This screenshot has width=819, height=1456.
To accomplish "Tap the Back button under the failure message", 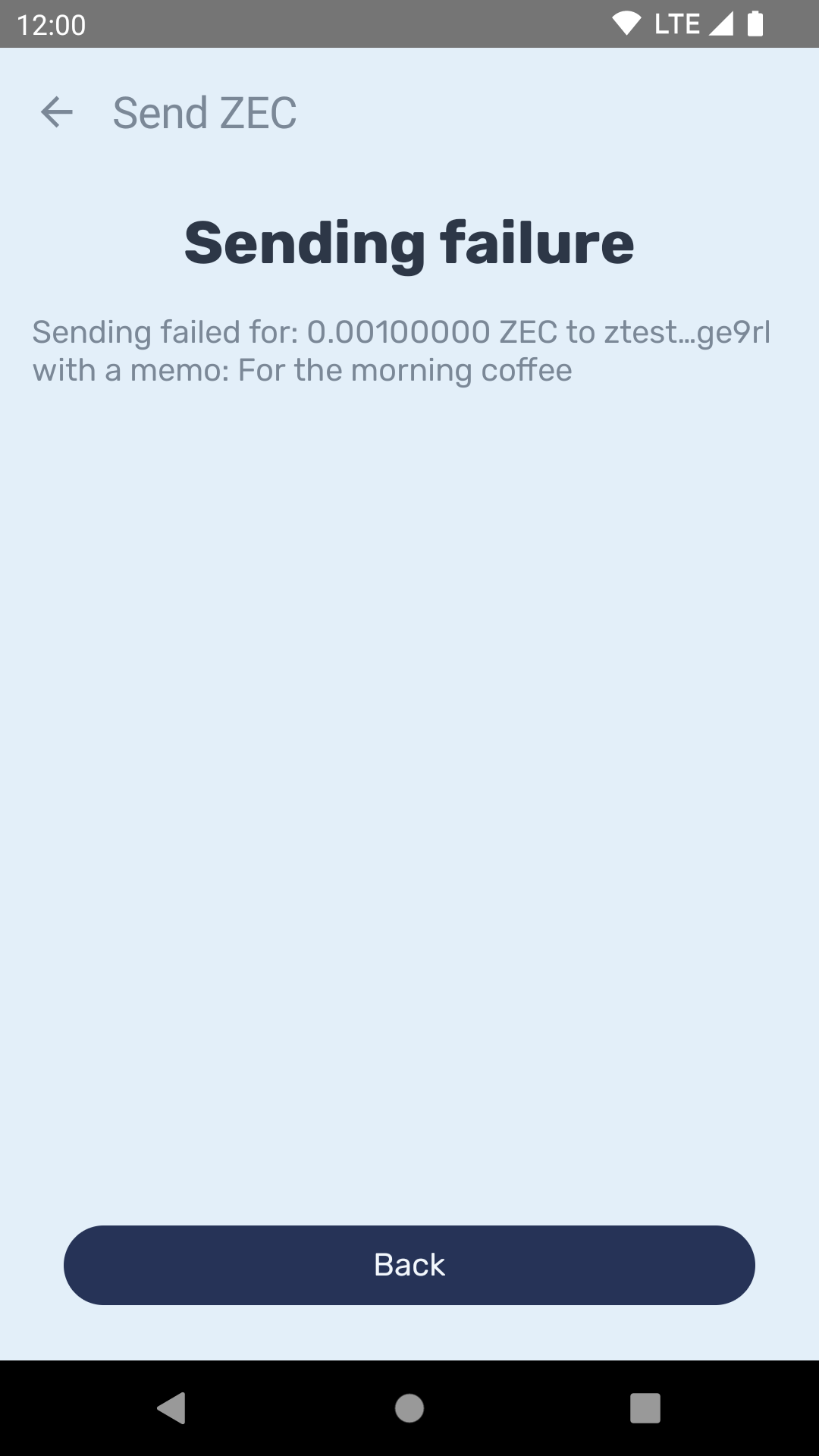I will coord(409,1265).
